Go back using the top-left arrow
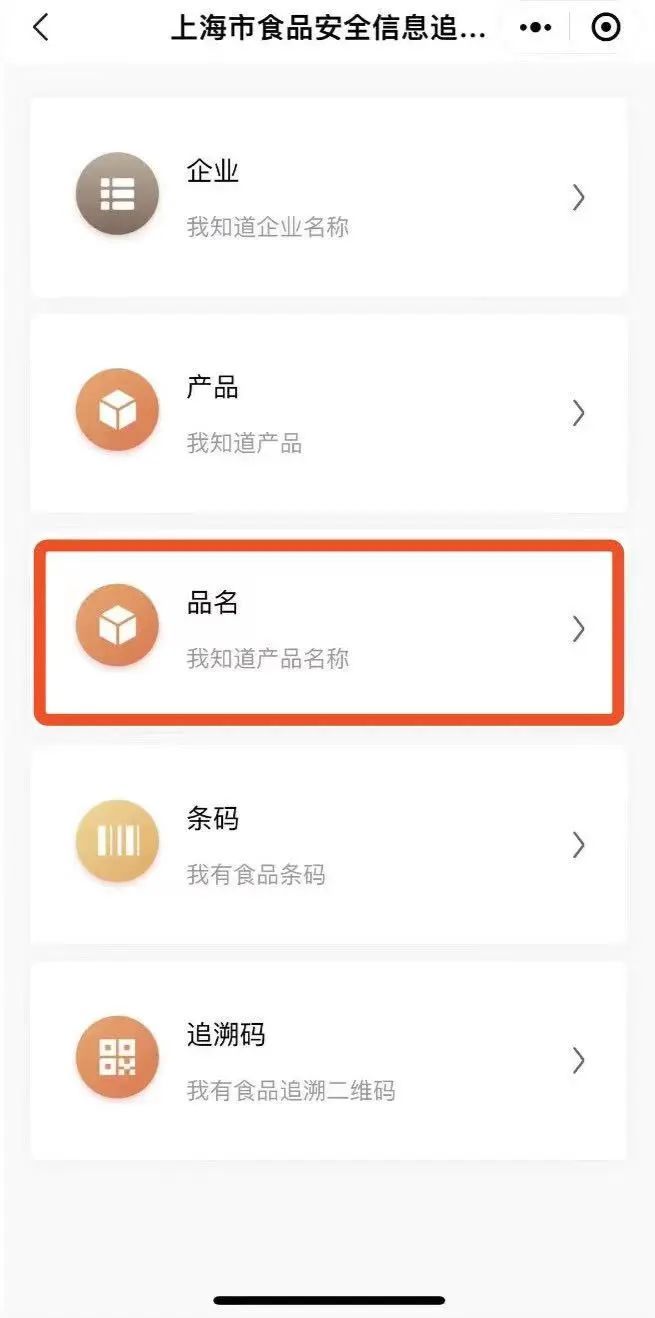Image resolution: width=655 pixels, height=1318 pixels. (40, 28)
